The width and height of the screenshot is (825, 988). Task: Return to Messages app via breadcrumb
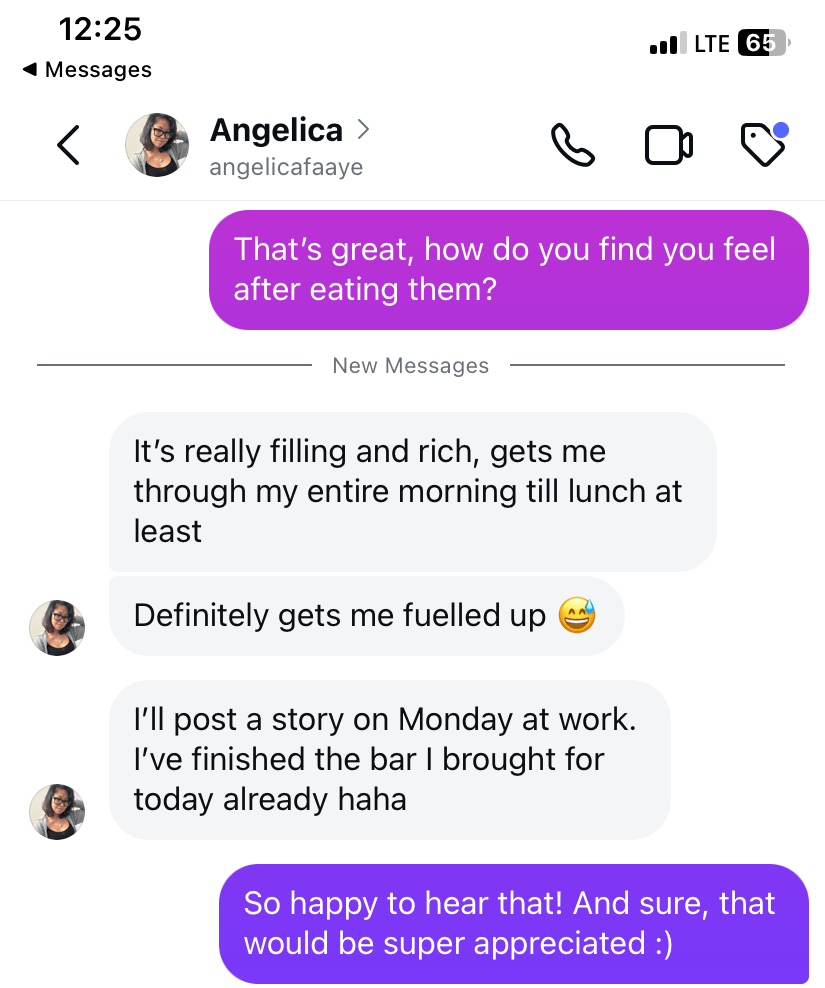coord(87,70)
